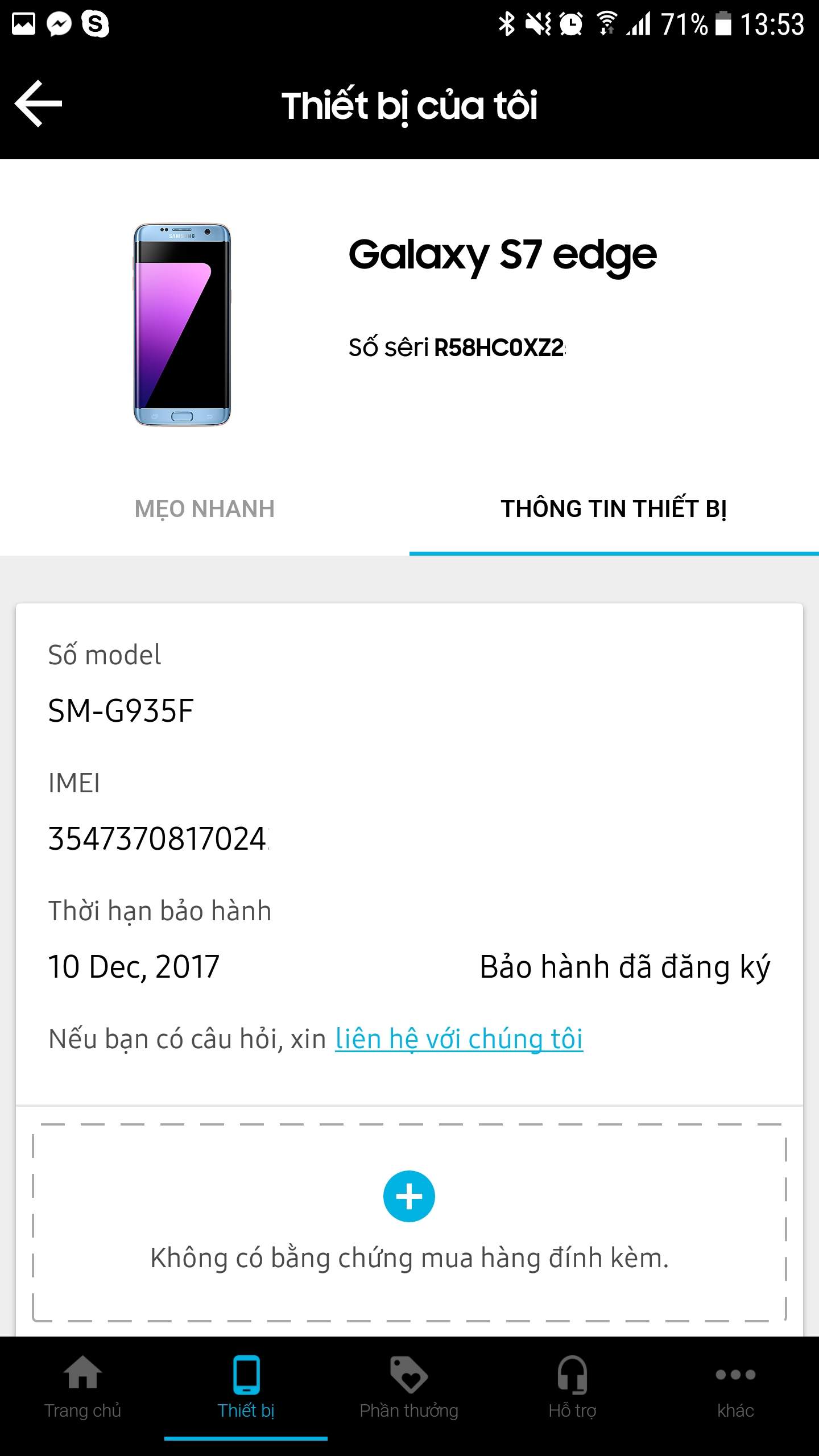
Task: Select the Thiết bị bottom tab
Action: coord(246,1388)
